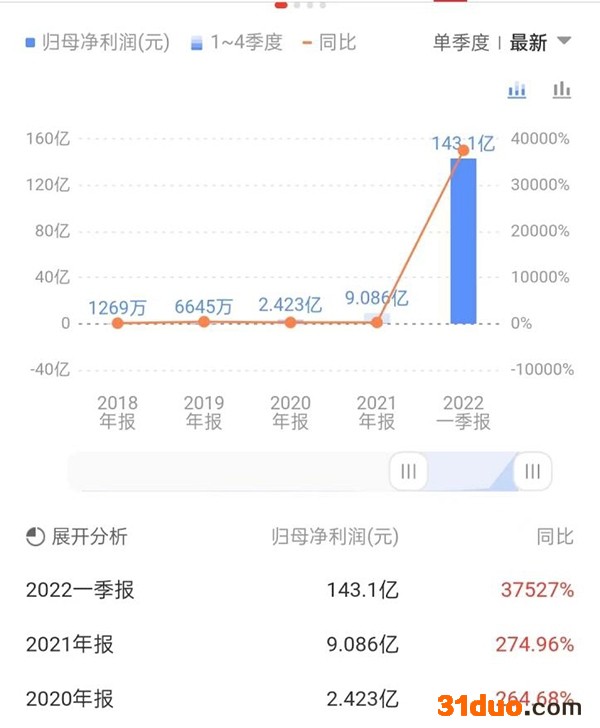
Task: Open the 最新 dropdown
Action: [540, 42]
